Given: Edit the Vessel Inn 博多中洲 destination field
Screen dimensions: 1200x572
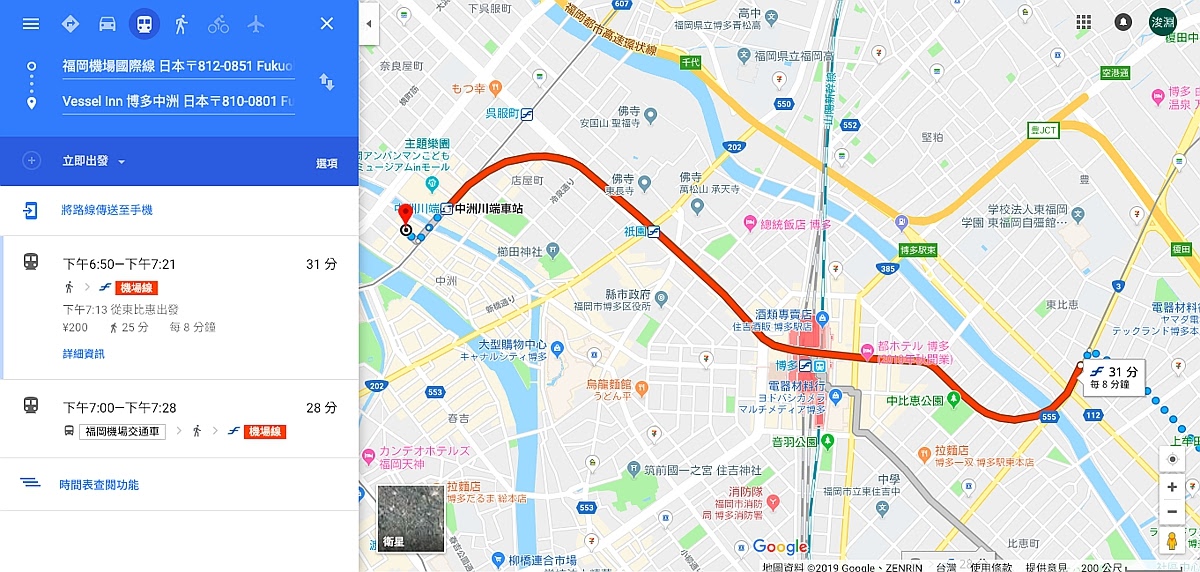Looking at the screenshot, I should (x=178, y=102).
